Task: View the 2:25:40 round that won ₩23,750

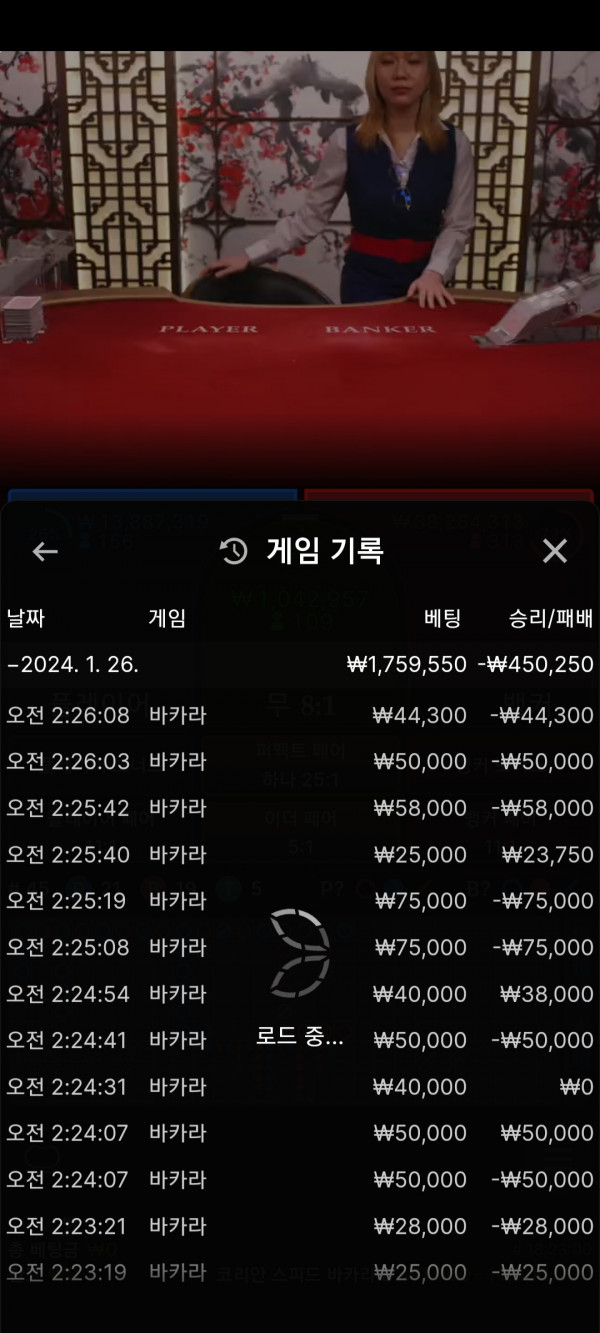Action: [x=300, y=854]
